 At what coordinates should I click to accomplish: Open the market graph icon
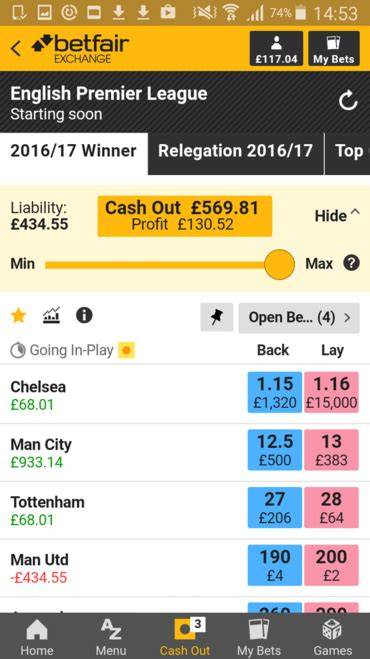tap(51, 315)
